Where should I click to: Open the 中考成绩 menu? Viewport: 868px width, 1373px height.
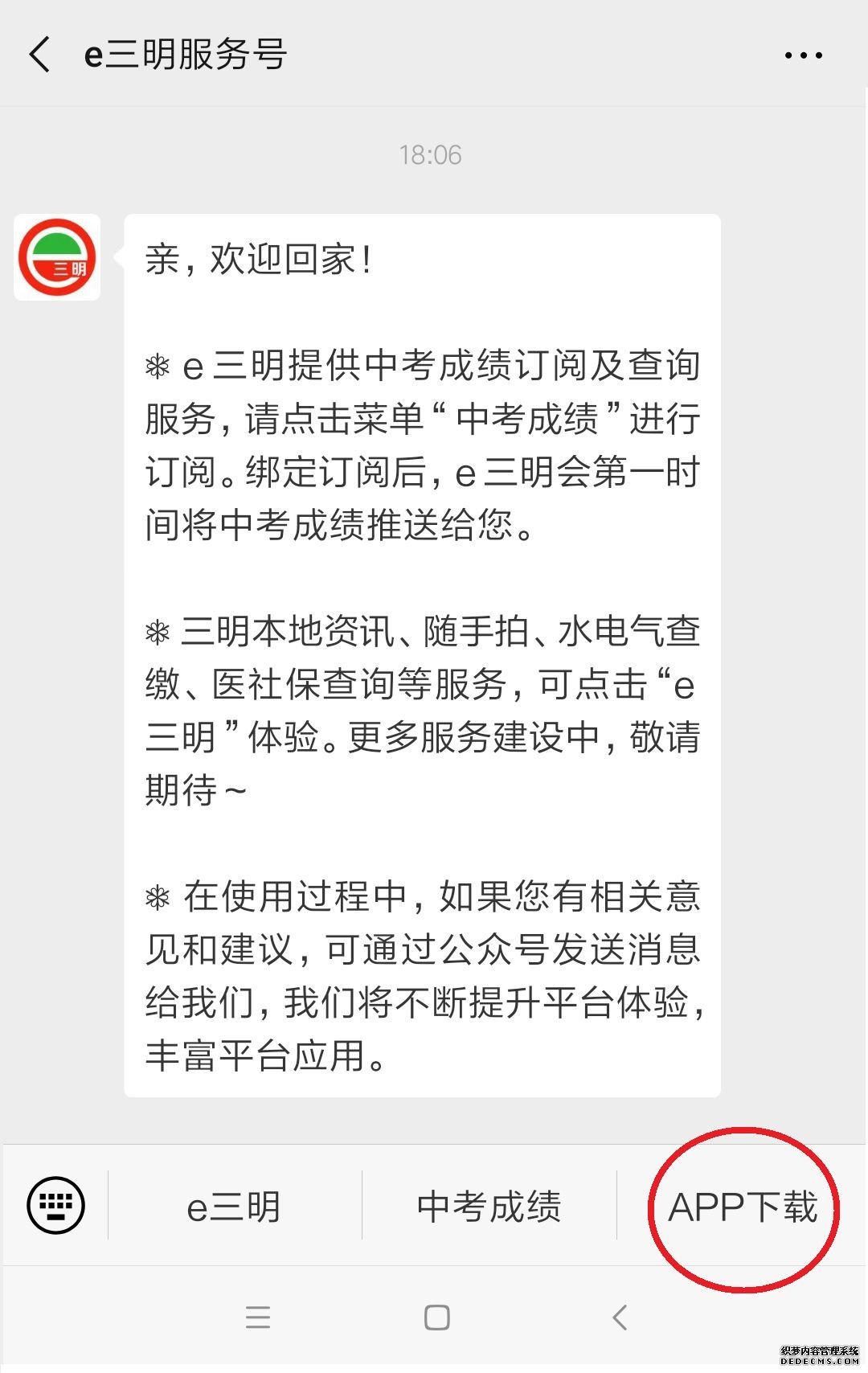click(489, 1206)
